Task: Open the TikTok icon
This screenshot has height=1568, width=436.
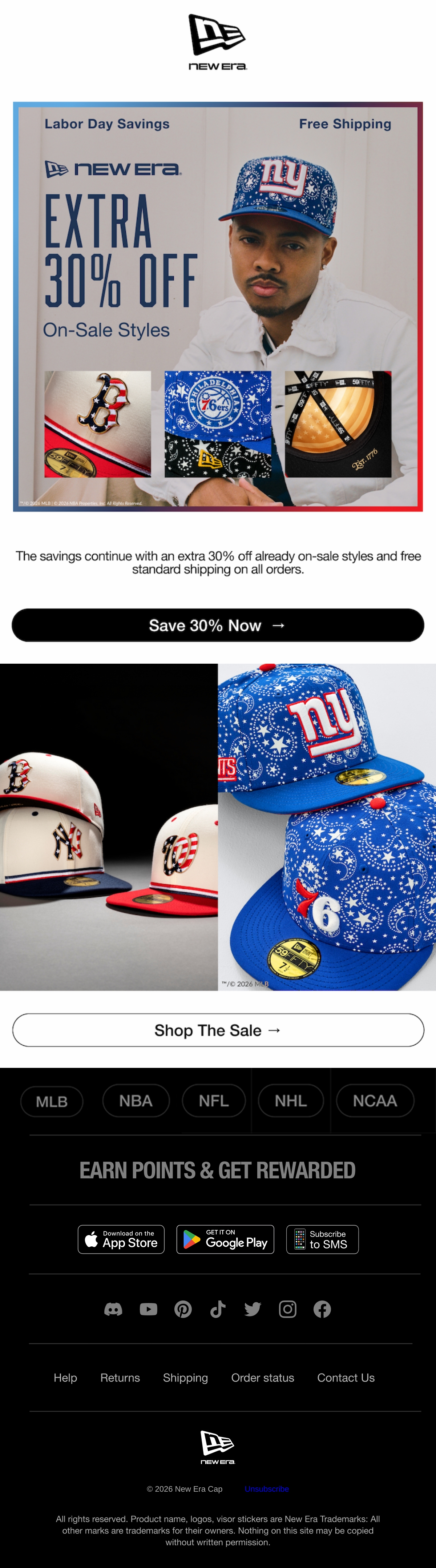Action: (218, 1309)
